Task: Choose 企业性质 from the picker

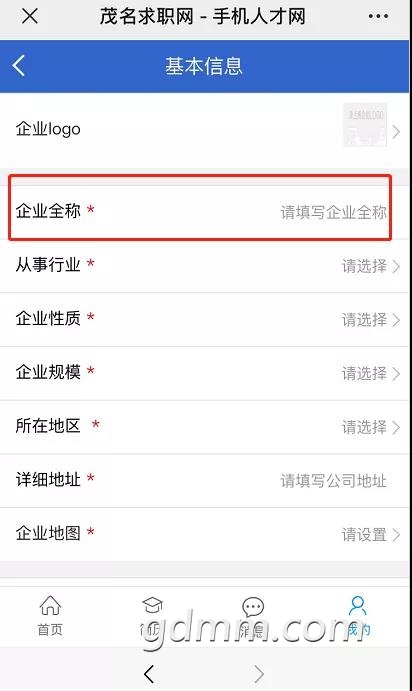Action: pyautogui.click(x=205, y=319)
